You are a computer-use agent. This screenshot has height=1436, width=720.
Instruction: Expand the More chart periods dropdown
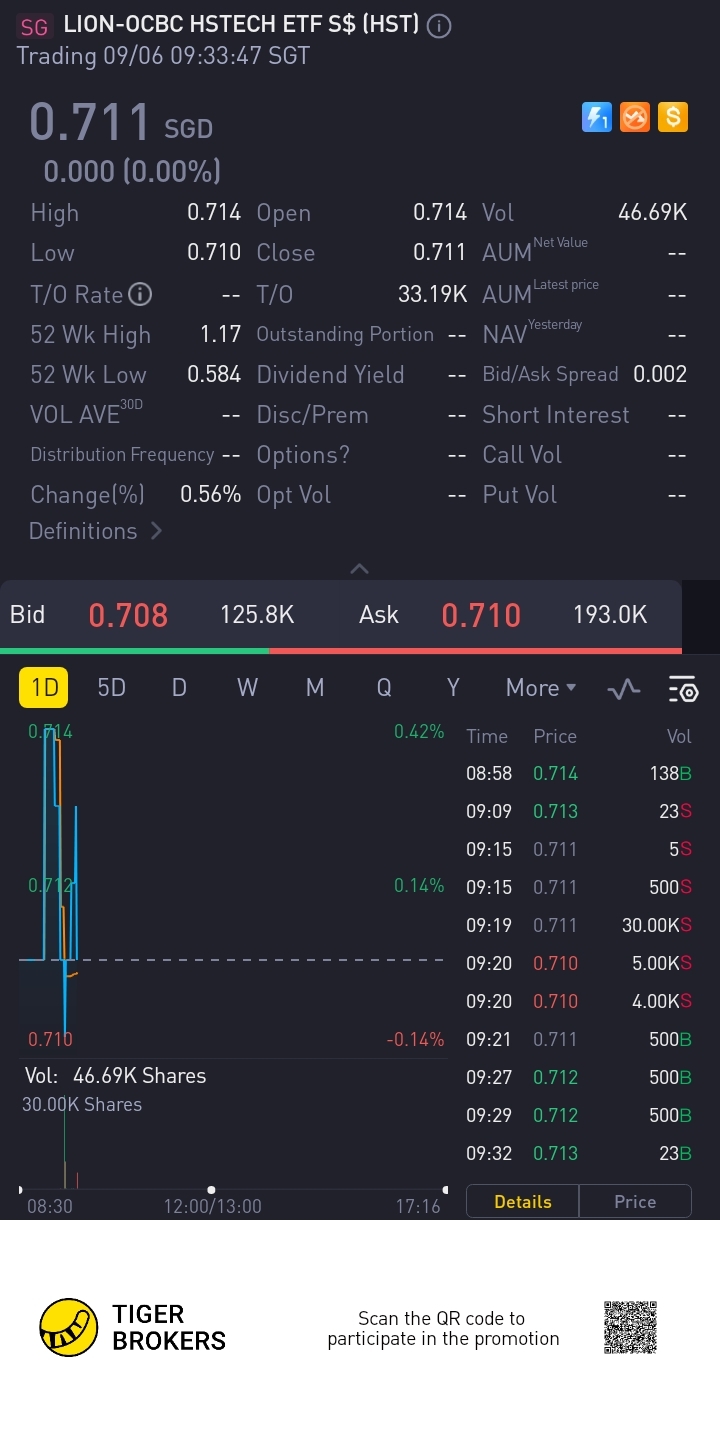tap(541, 688)
